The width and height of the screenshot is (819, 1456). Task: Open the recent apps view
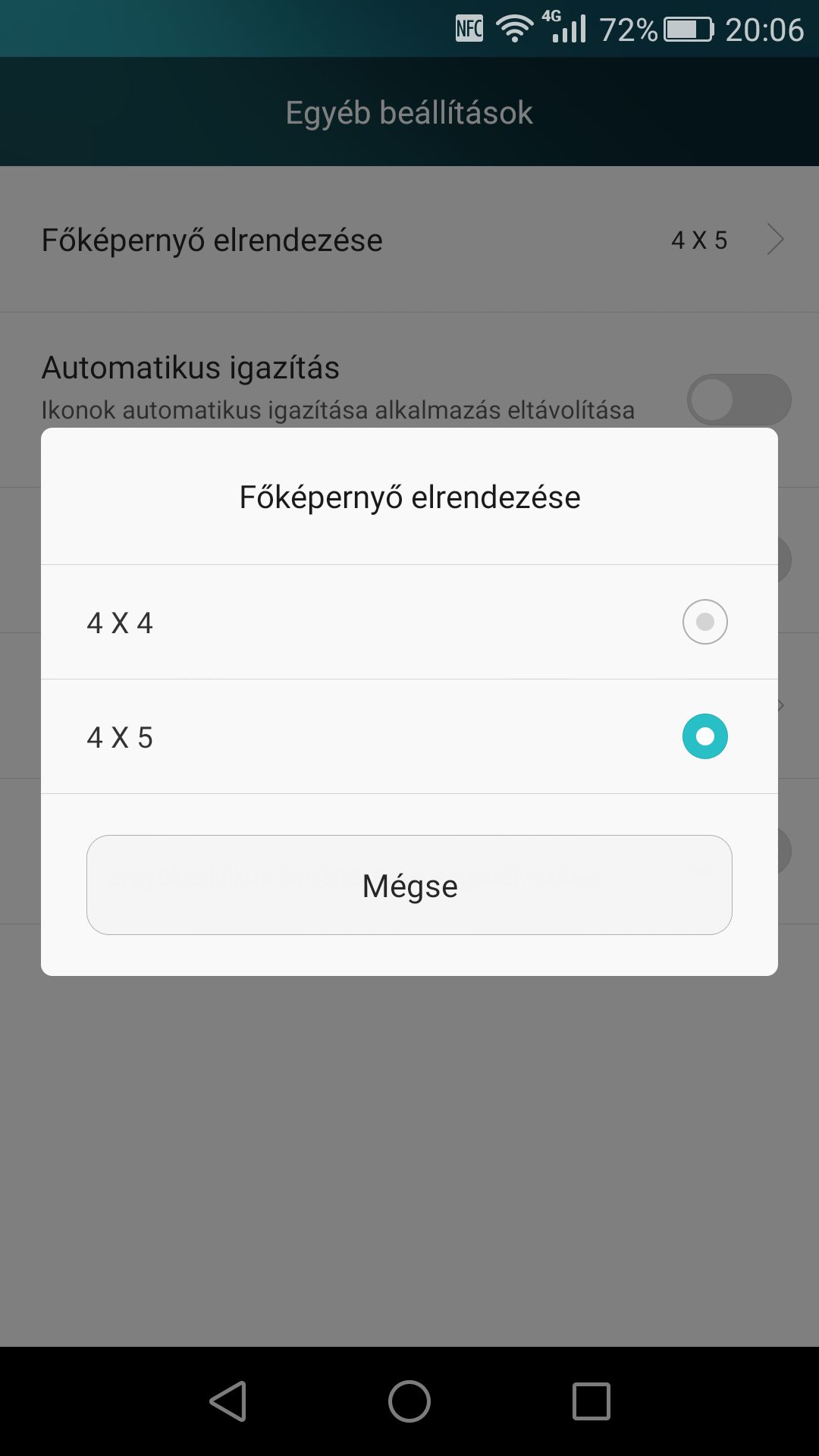[591, 1401]
